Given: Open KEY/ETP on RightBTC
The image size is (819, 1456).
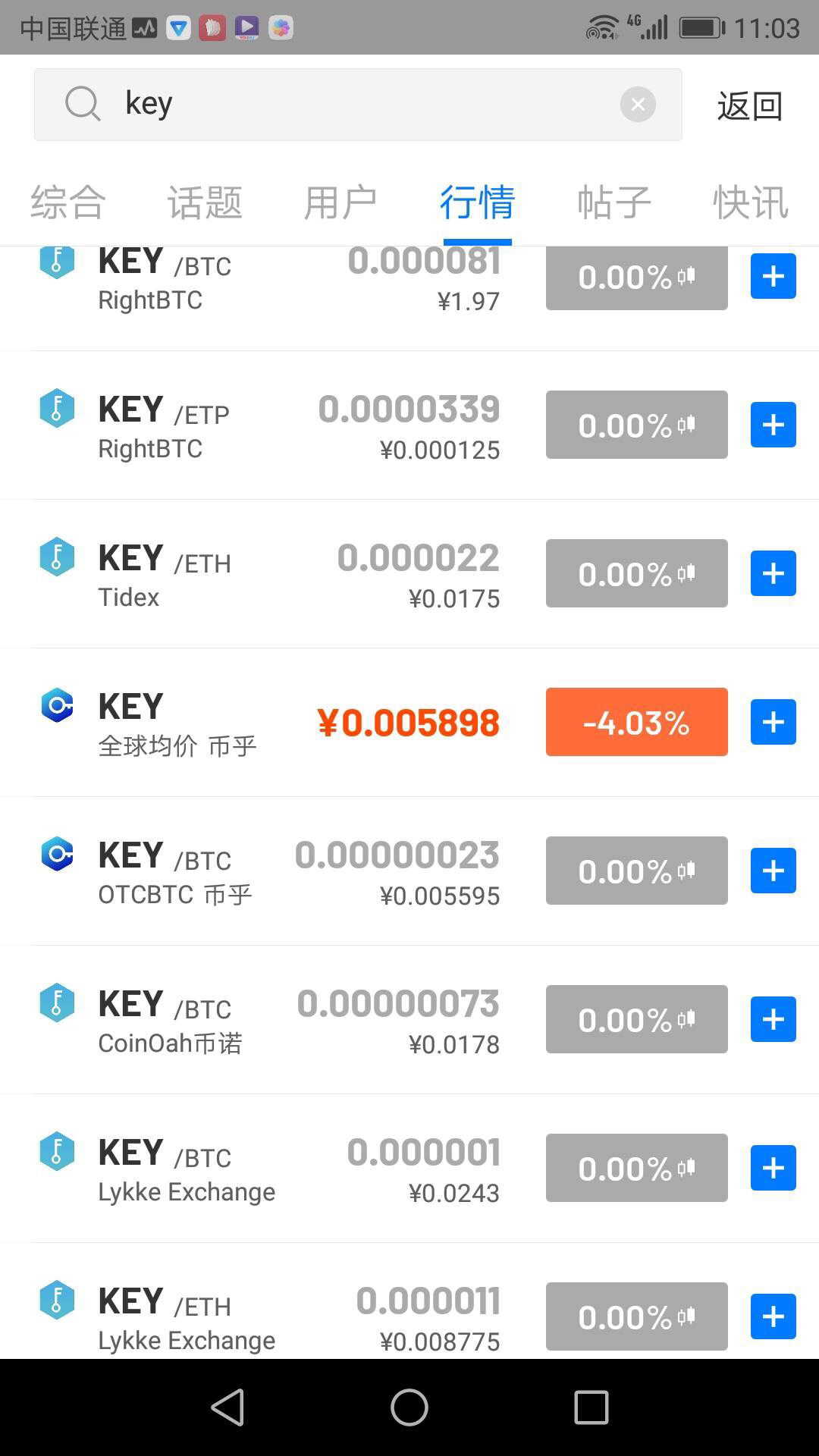Looking at the screenshot, I should 265,426.
